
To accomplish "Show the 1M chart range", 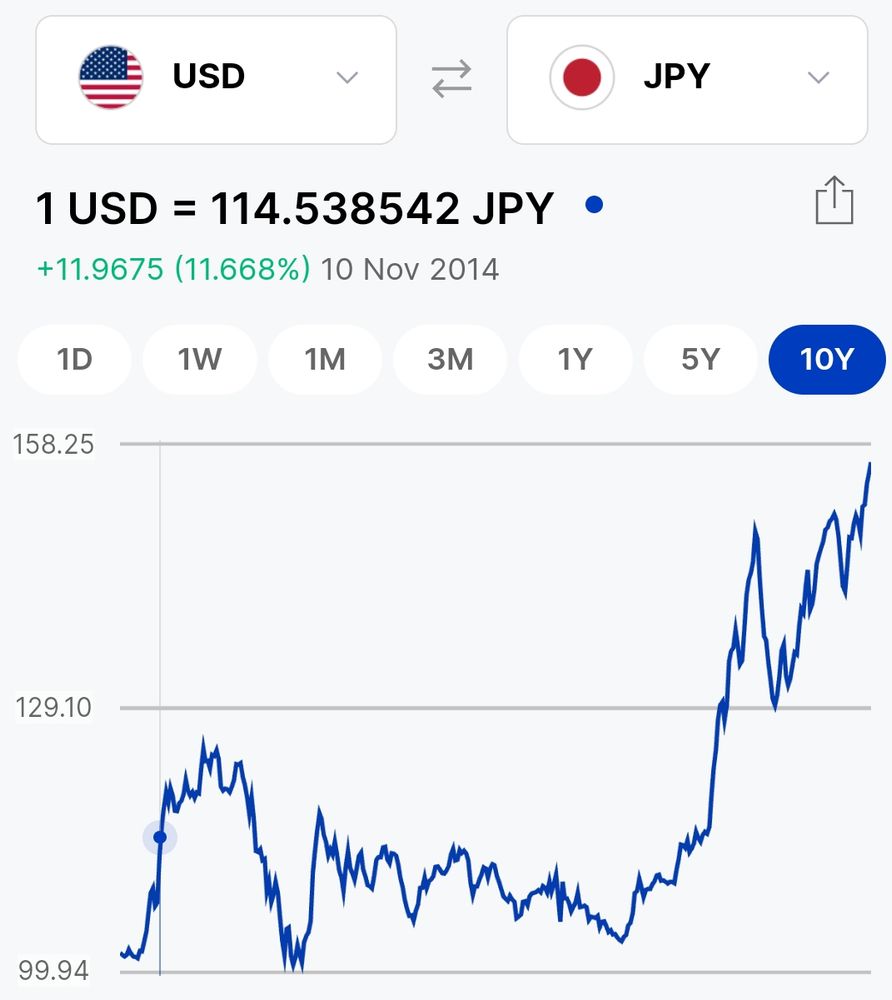I will pos(325,359).
